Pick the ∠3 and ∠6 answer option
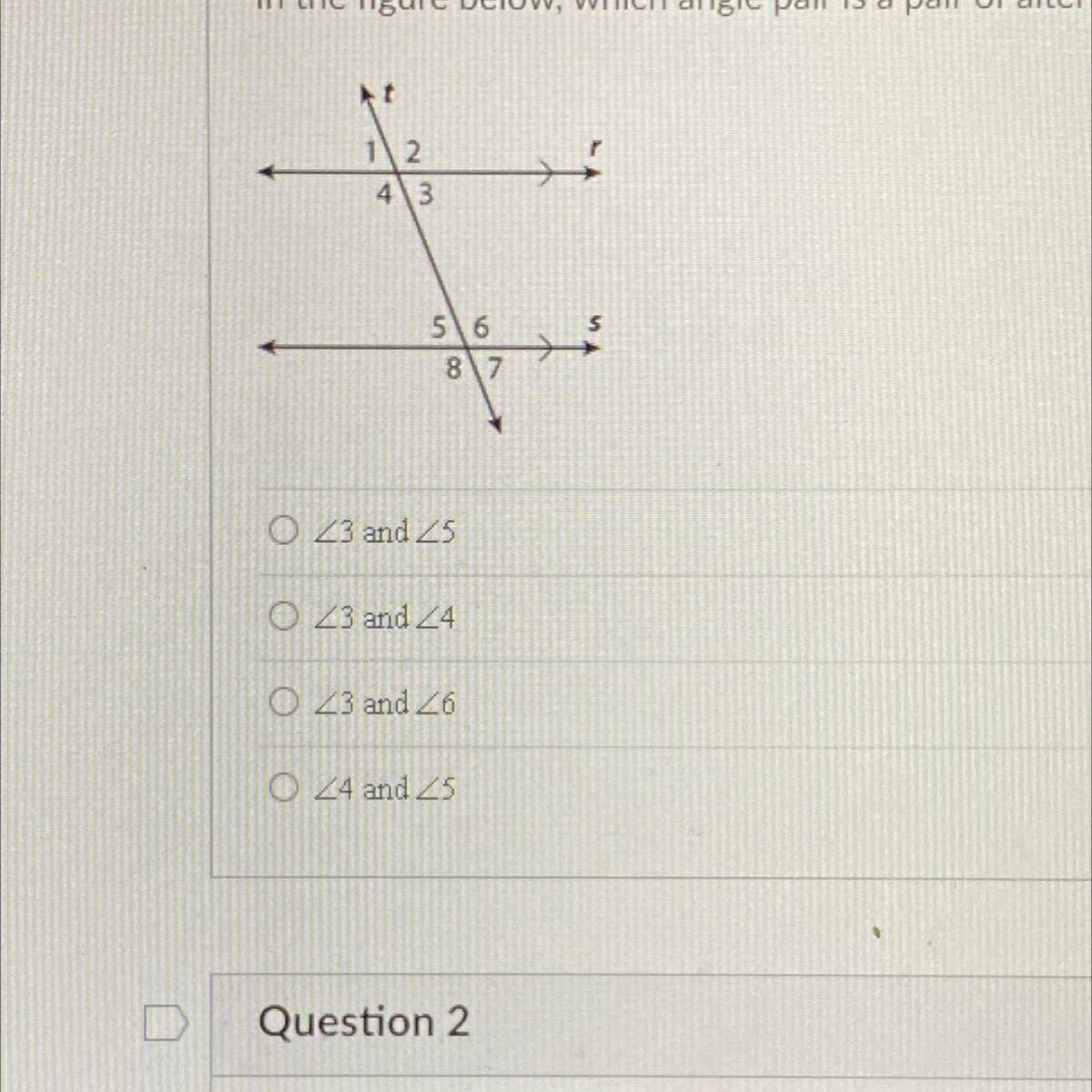The height and width of the screenshot is (1092, 1092). [284, 703]
